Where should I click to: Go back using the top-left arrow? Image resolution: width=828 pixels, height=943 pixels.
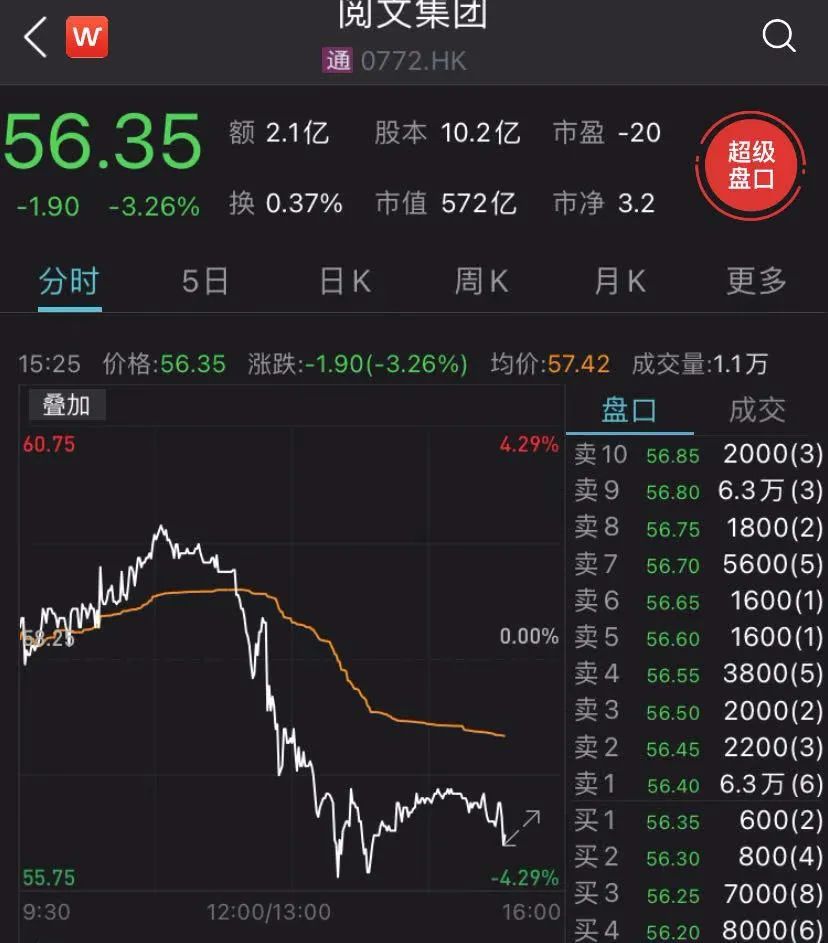[36, 39]
